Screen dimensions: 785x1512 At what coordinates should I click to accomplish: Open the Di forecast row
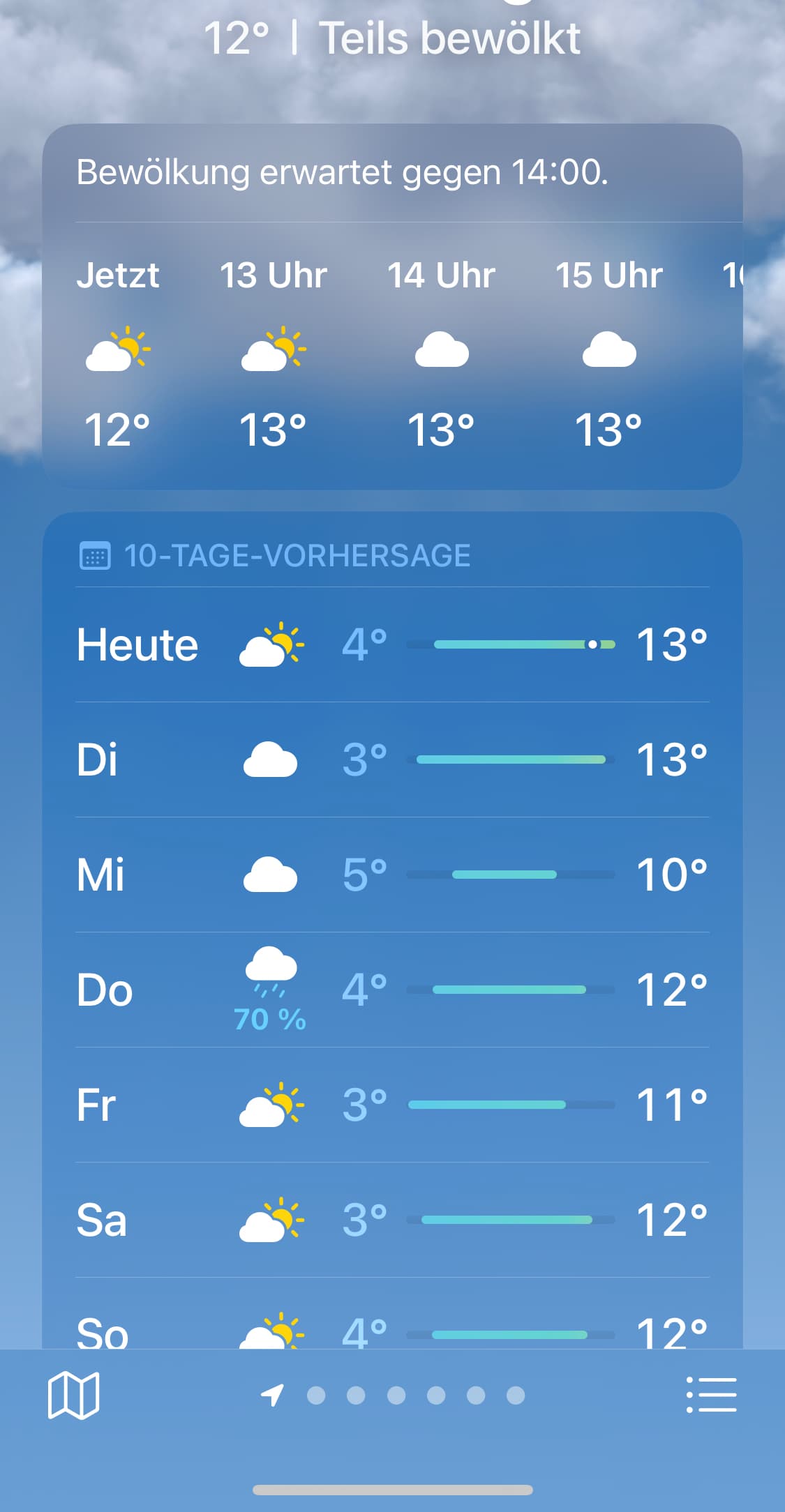[x=392, y=759]
